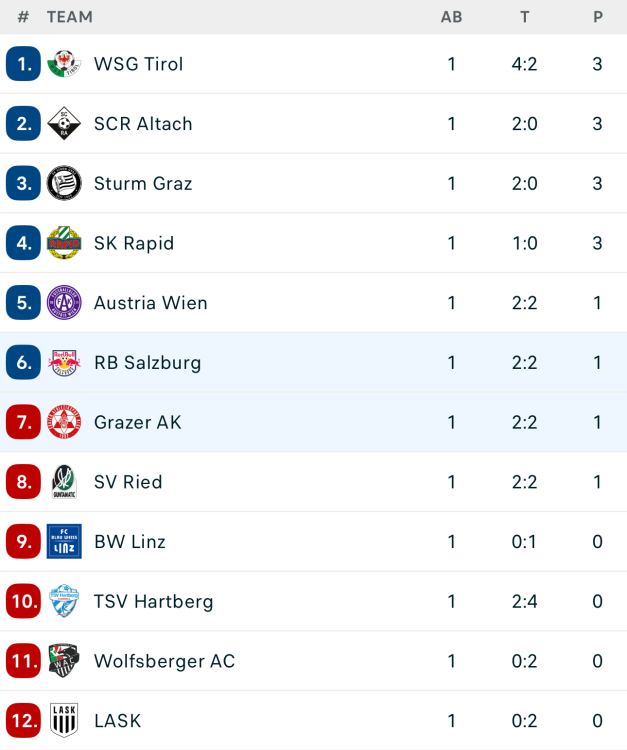View Sturm Graz team details
The image size is (627, 750).
(143, 184)
